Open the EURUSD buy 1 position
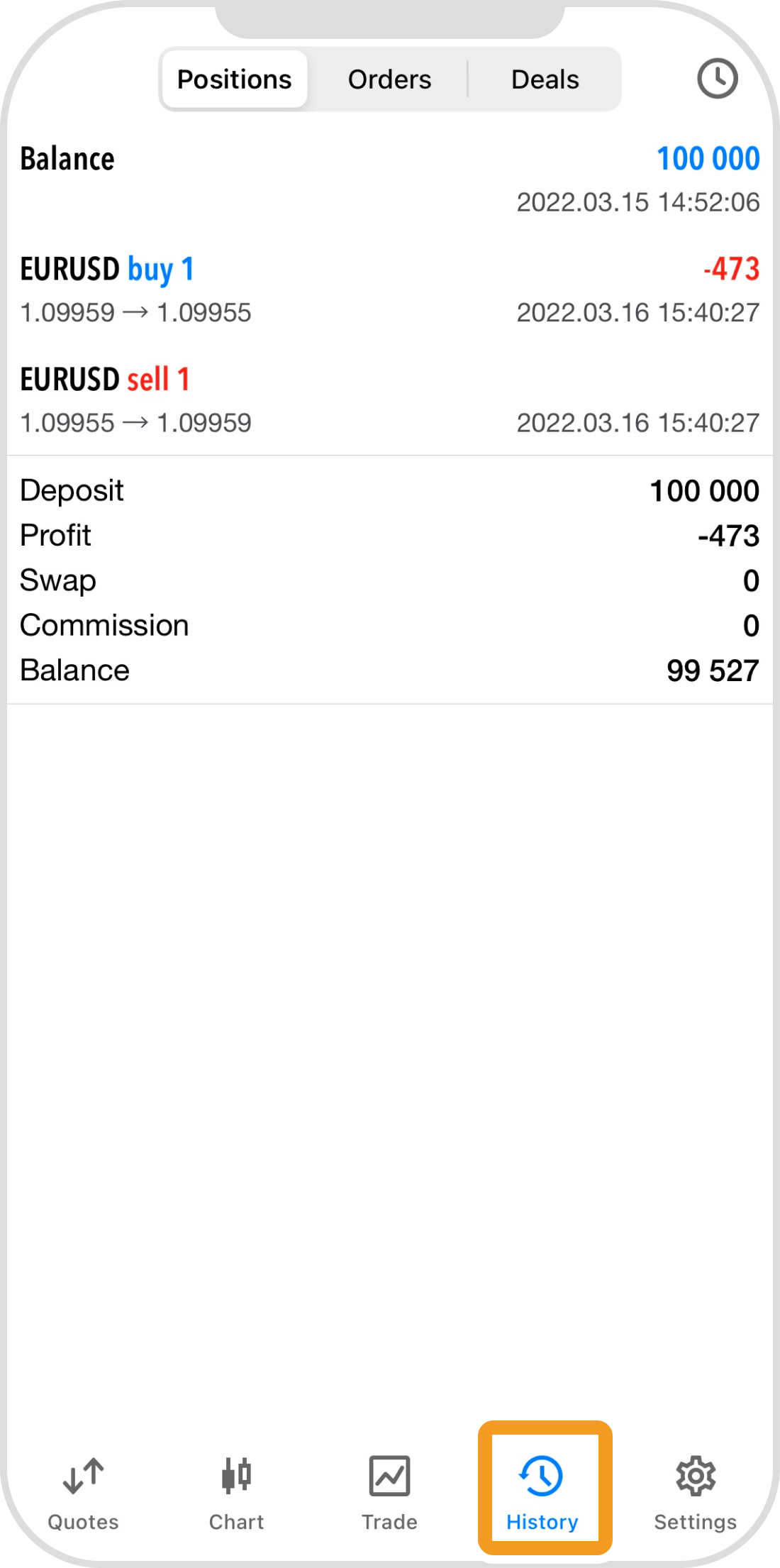 tap(389, 290)
